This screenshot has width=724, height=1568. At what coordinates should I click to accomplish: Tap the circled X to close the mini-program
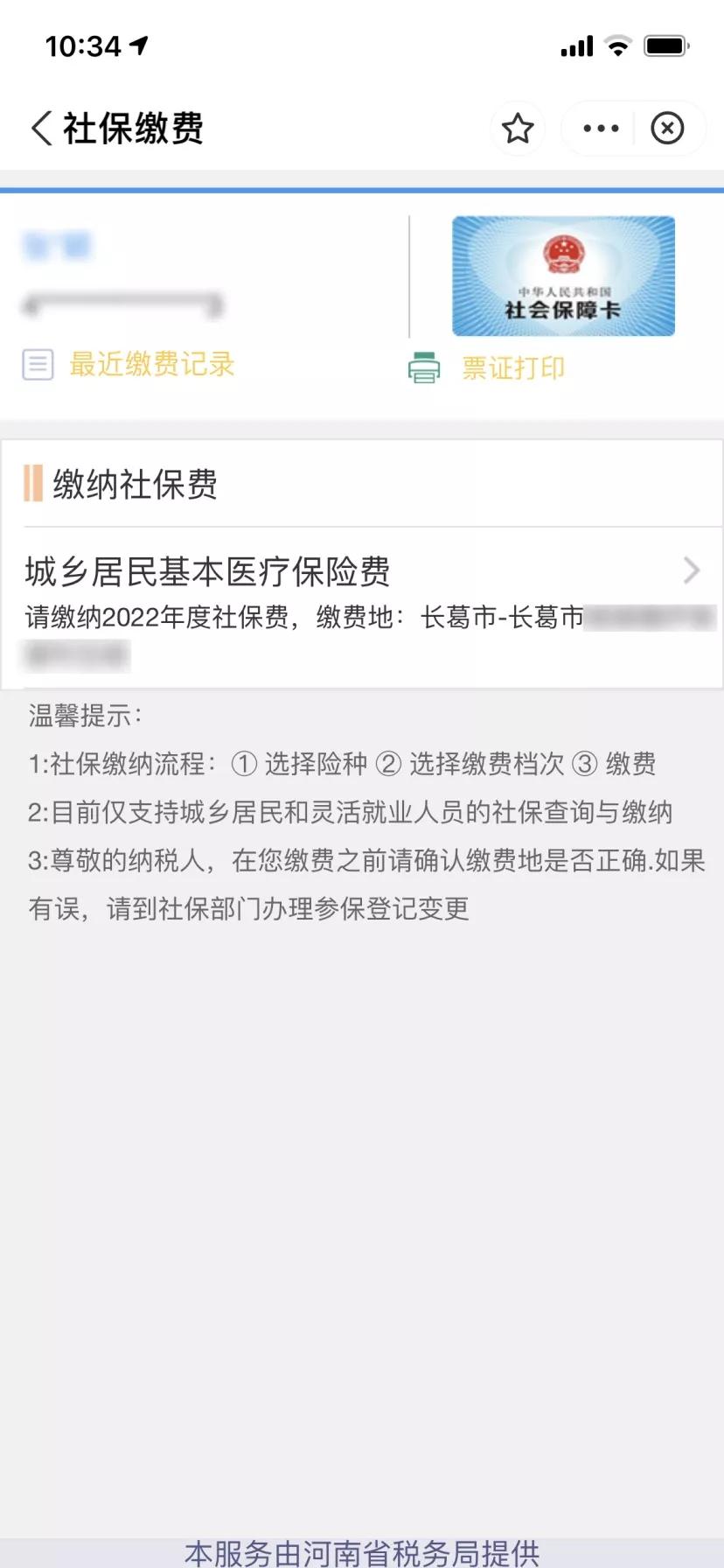coord(668,128)
